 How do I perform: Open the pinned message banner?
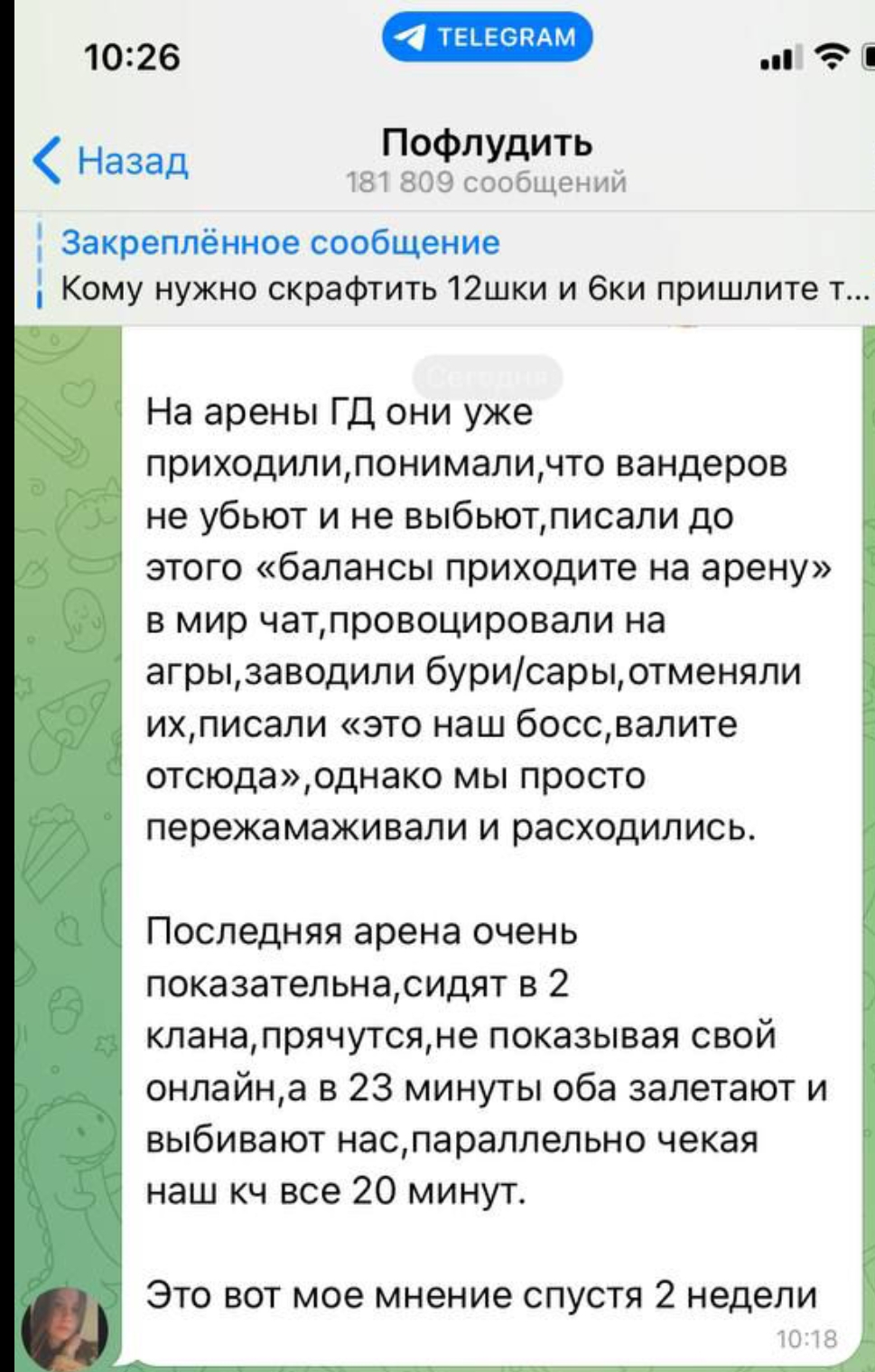[451, 266]
